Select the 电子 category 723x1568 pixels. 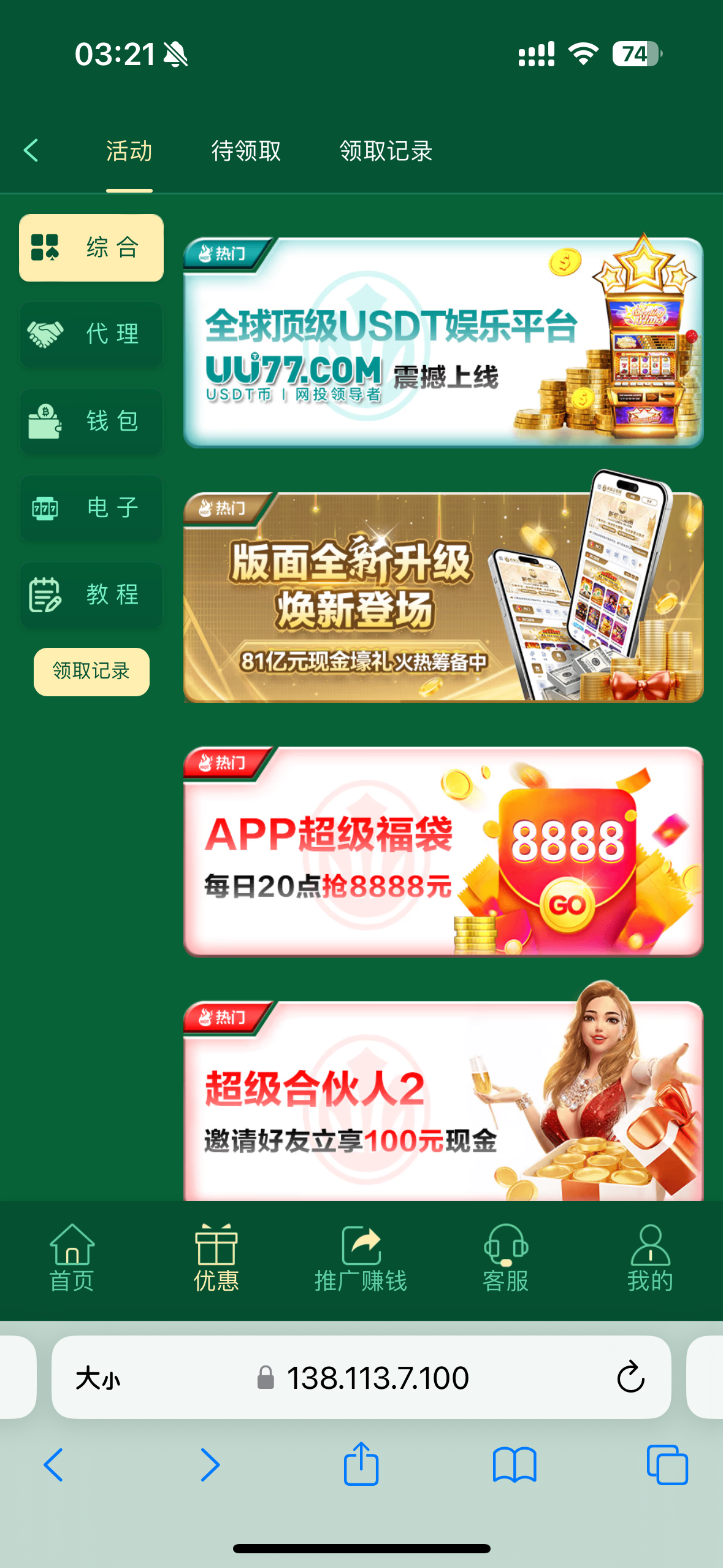pos(91,508)
